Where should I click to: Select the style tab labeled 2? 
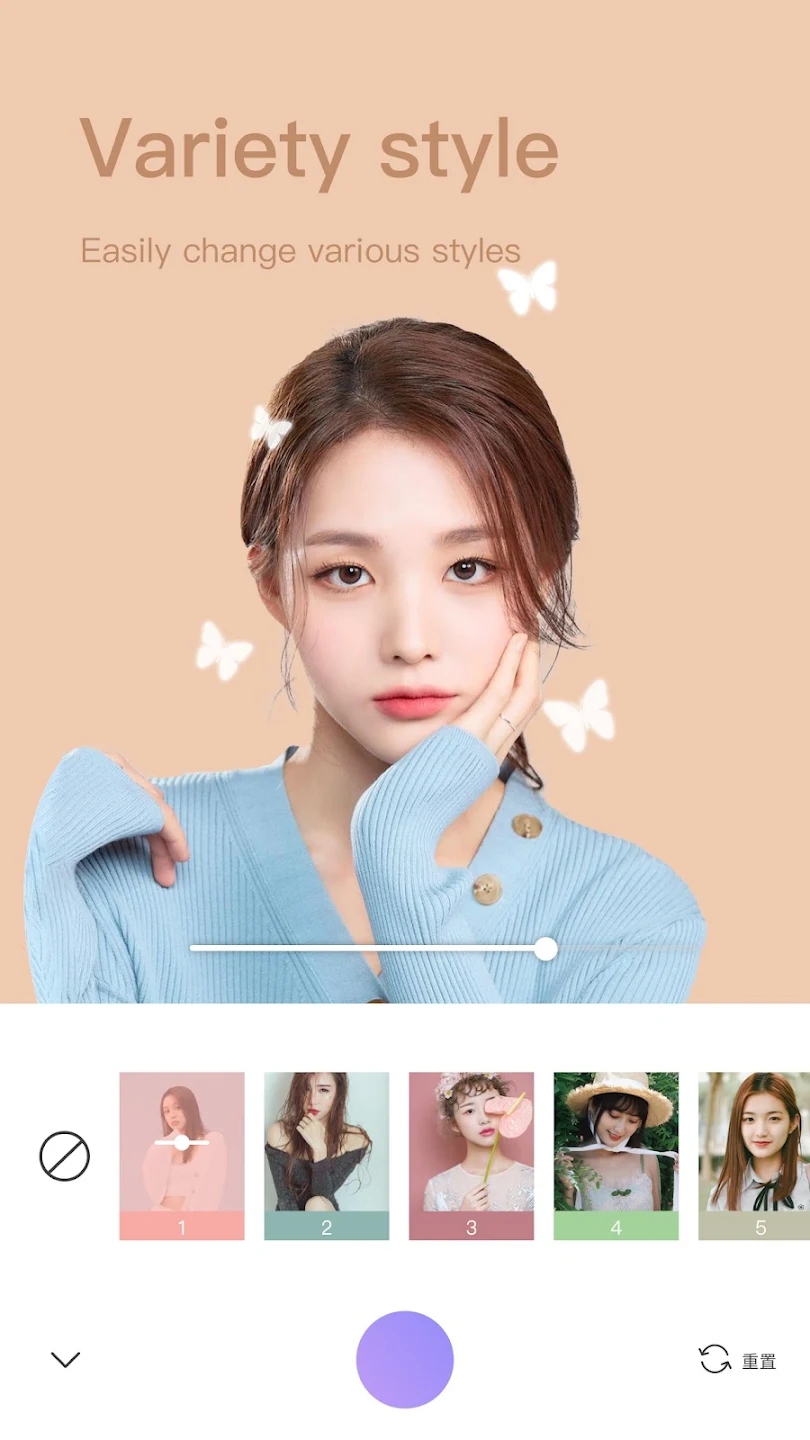pyautogui.click(x=326, y=1154)
